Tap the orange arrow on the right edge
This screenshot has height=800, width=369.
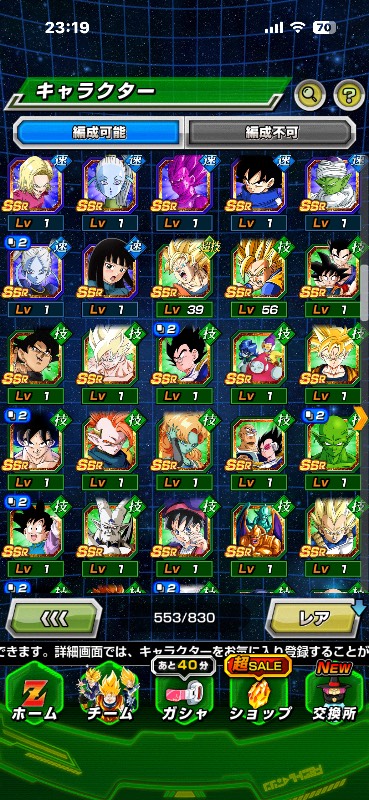point(364,417)
